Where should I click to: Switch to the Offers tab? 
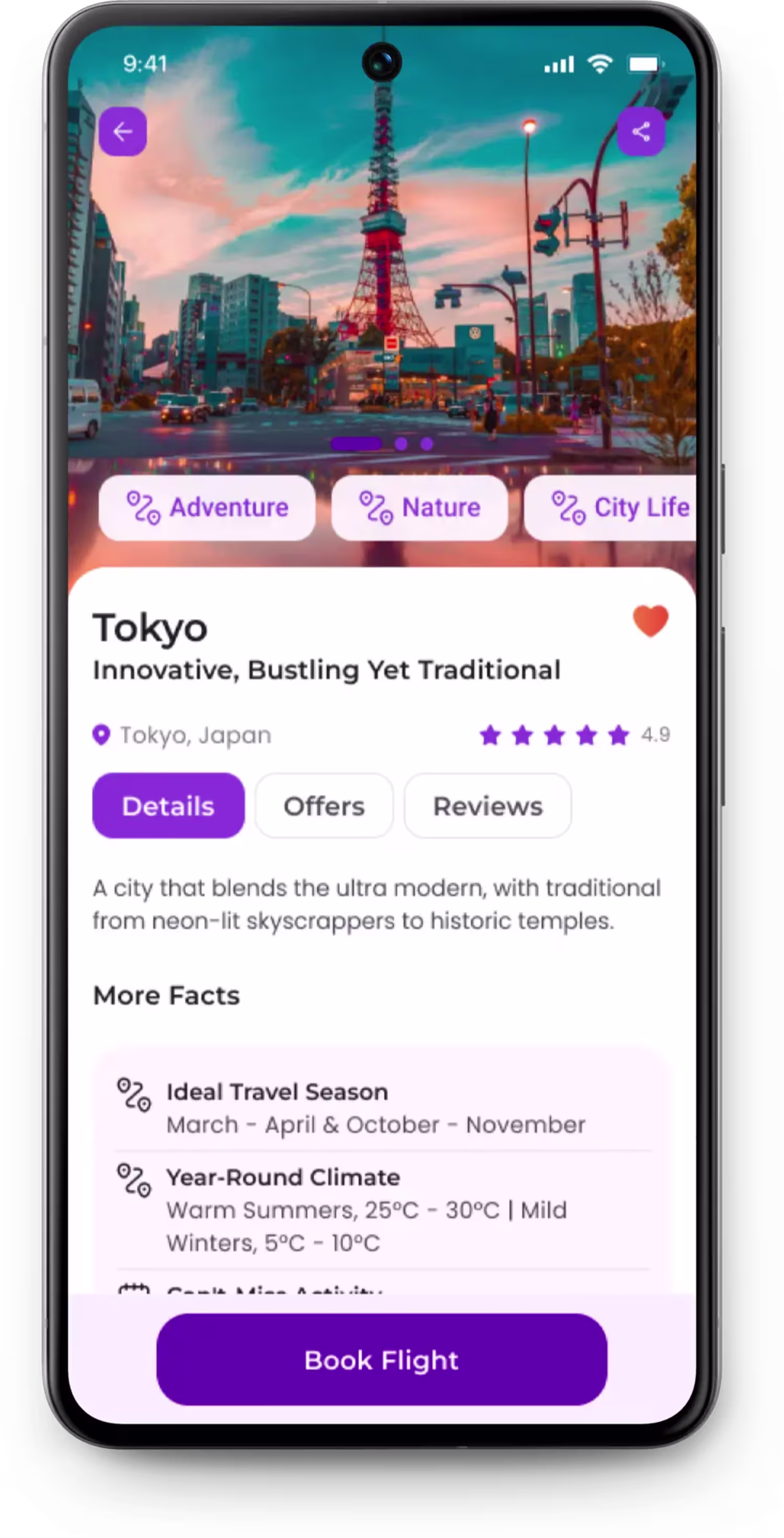324,806
